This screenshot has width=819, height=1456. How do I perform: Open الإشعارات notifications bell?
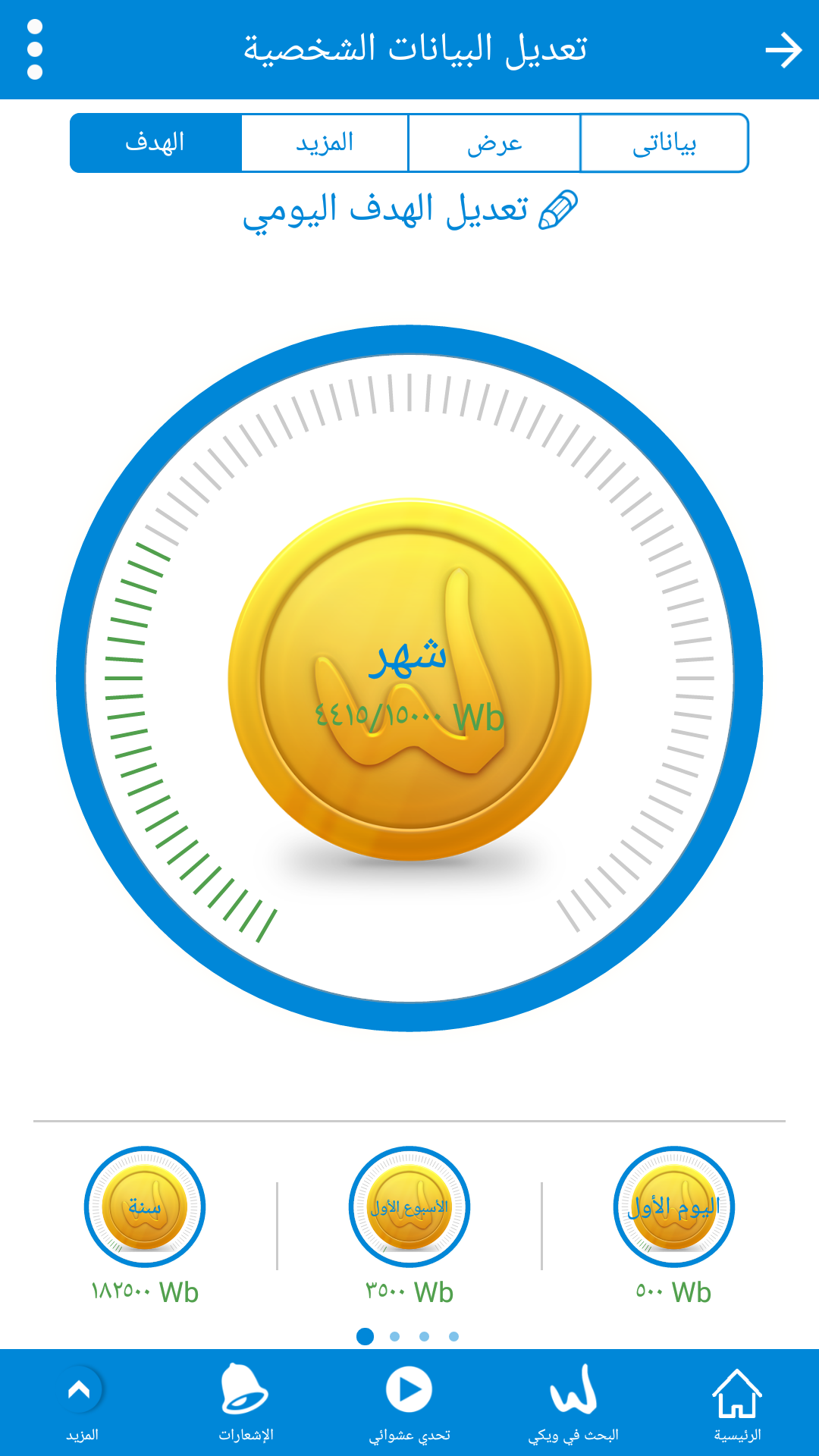pyautogui.click(x=246, y=1404)
